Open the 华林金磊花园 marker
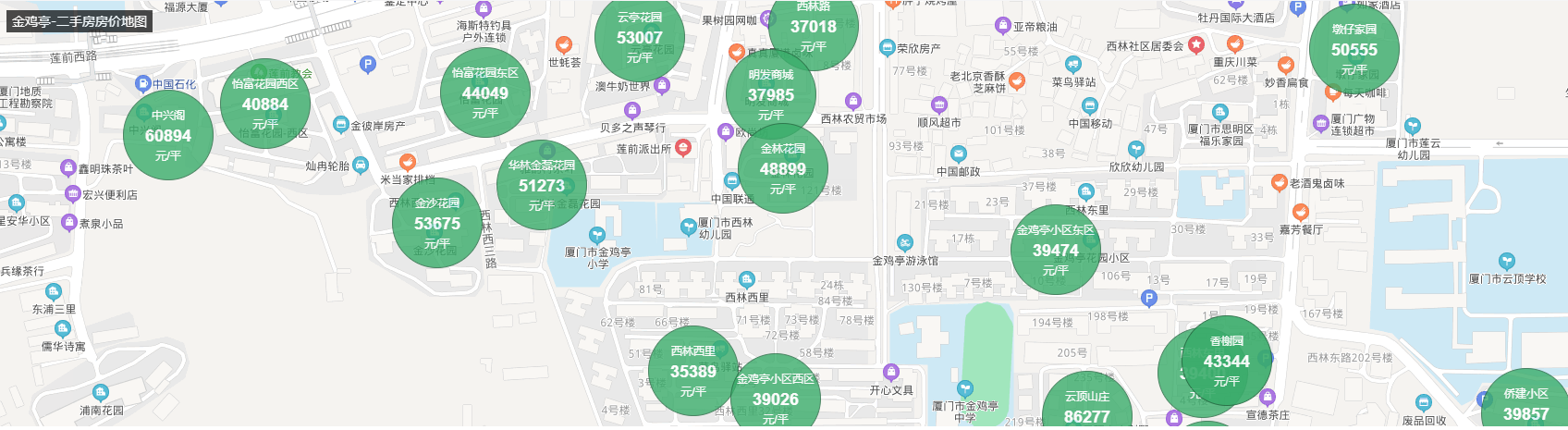The width and height of the screenshot is (1568, 430). (542, 185)
